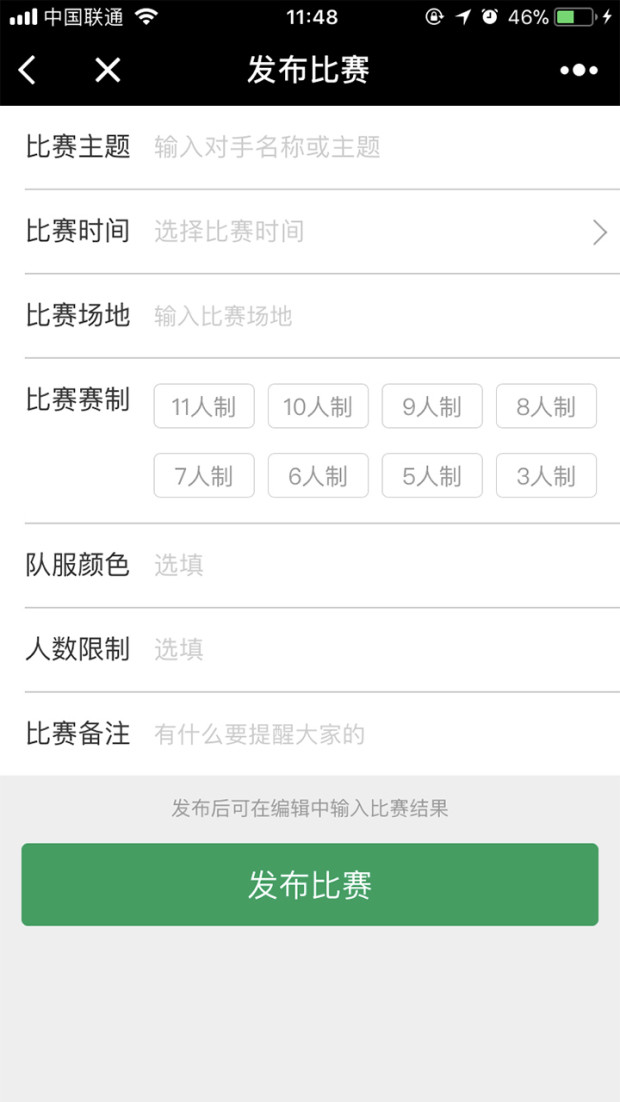Image resolution: width=620 pixels, height=1102 pixels.
Task: Select the 8人制 option
Action: coord(546,406)
